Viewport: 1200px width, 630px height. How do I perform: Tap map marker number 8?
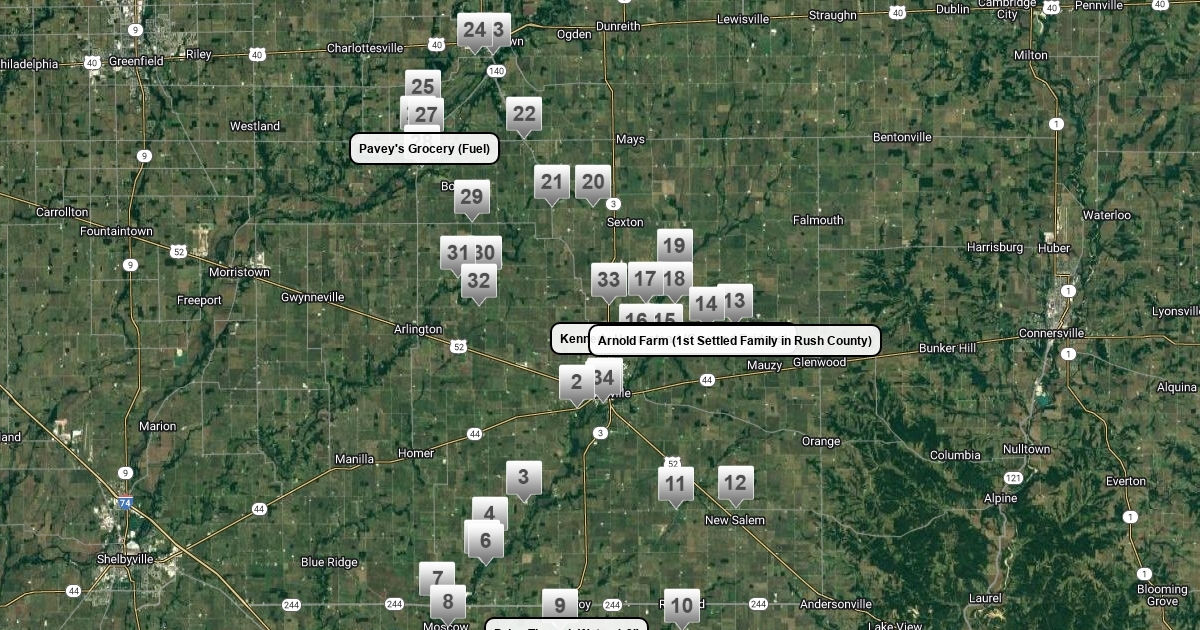pos(448,602)
